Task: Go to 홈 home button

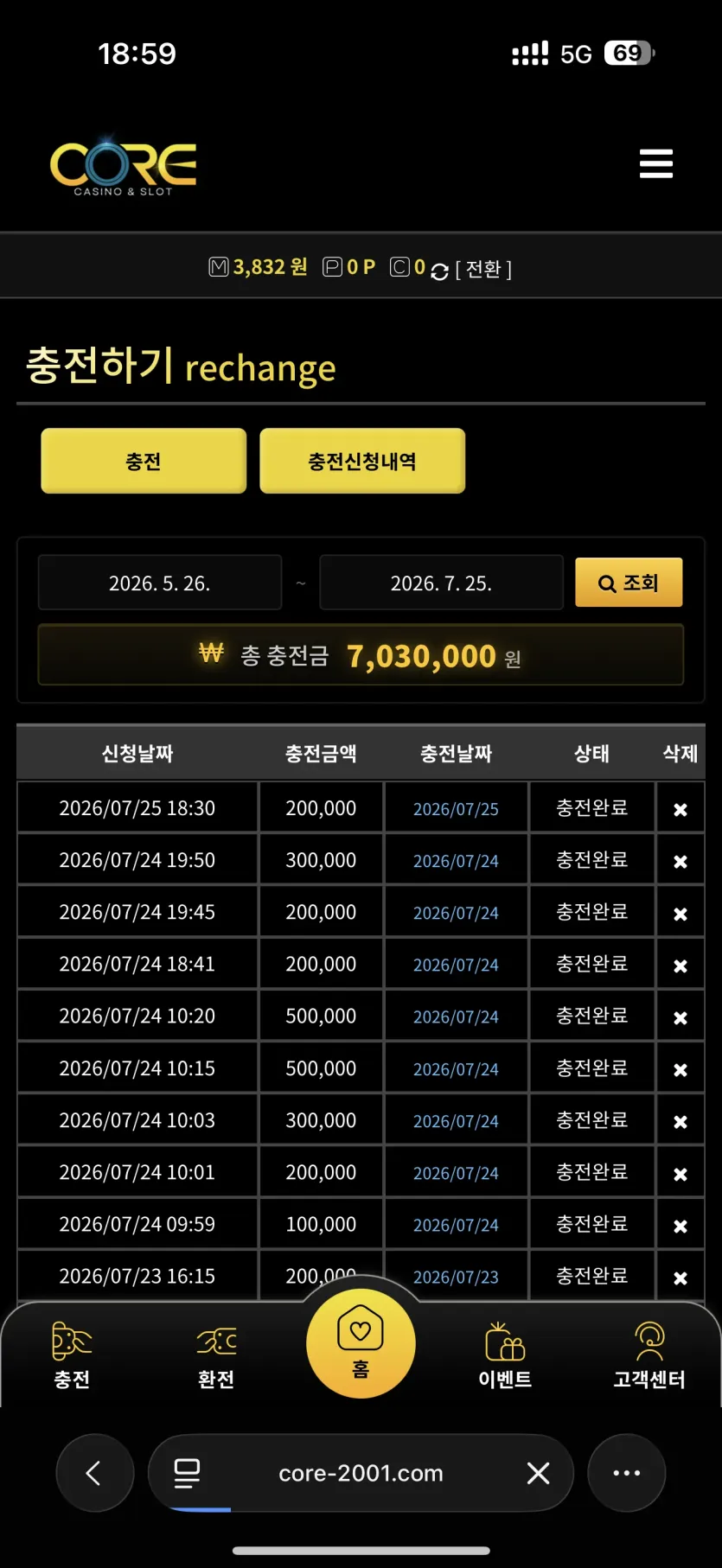Action: pos(361,1342)
